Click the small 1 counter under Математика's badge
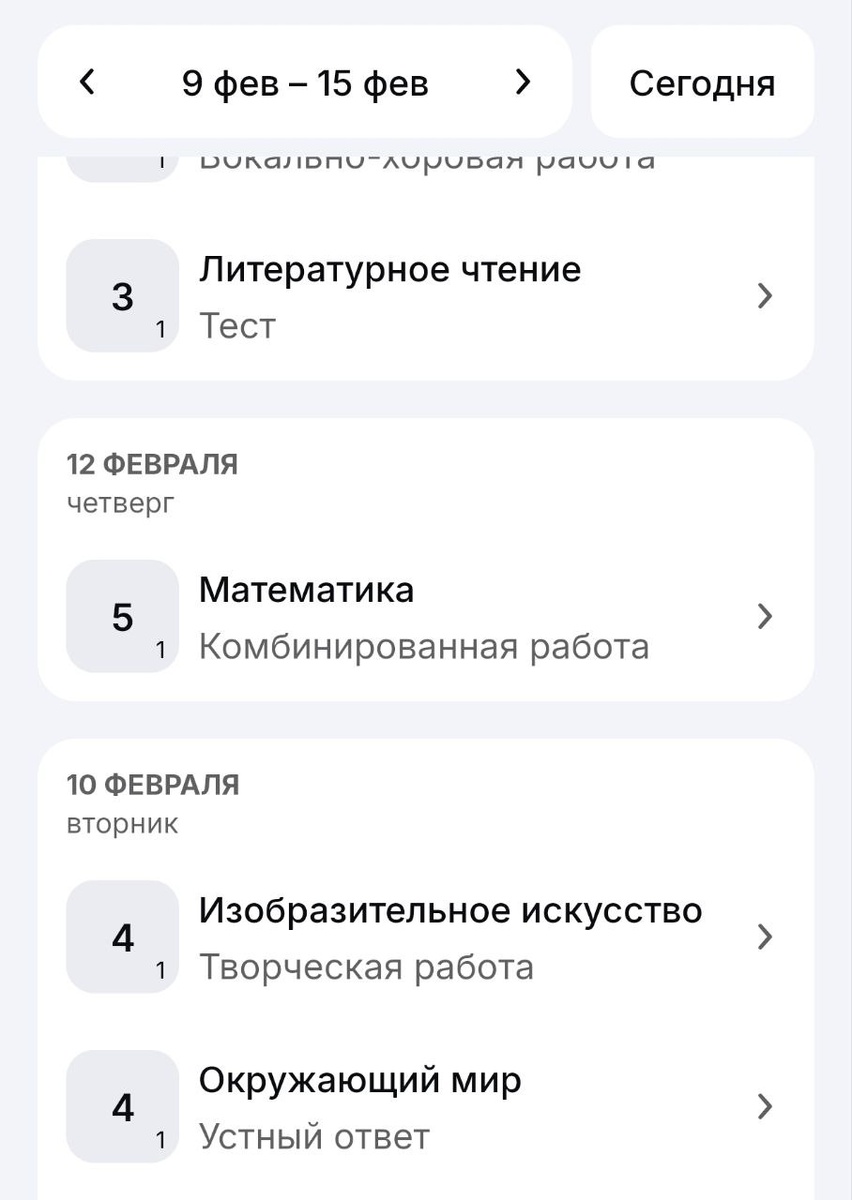This screenshot has width=852, height=1200. 162,648
